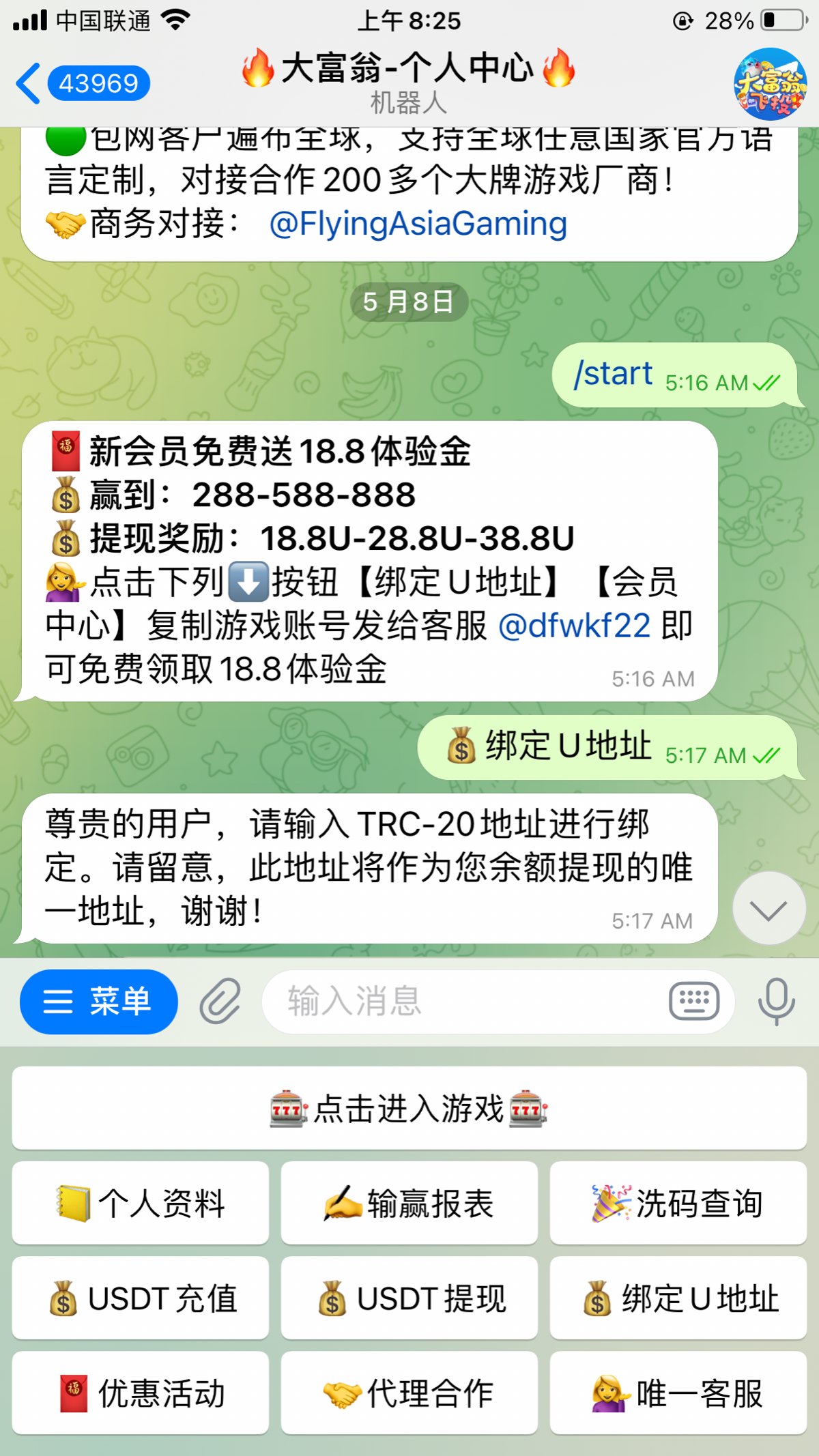Viewport: 819px width, 1456px height.
Task: Tap 点击进入游戏 button
Action: [x=409, y=1109]
